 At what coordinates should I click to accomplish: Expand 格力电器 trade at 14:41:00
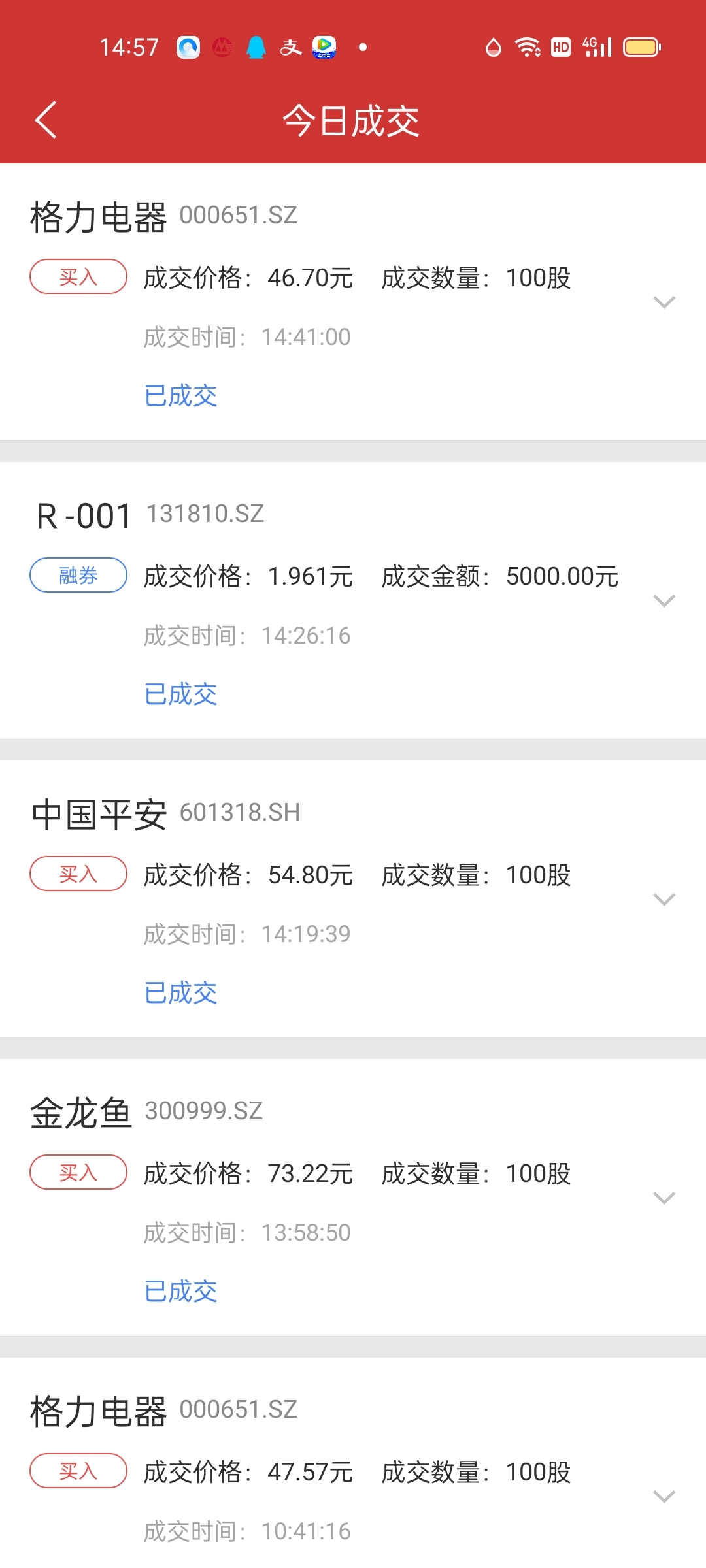pos(664,302)
